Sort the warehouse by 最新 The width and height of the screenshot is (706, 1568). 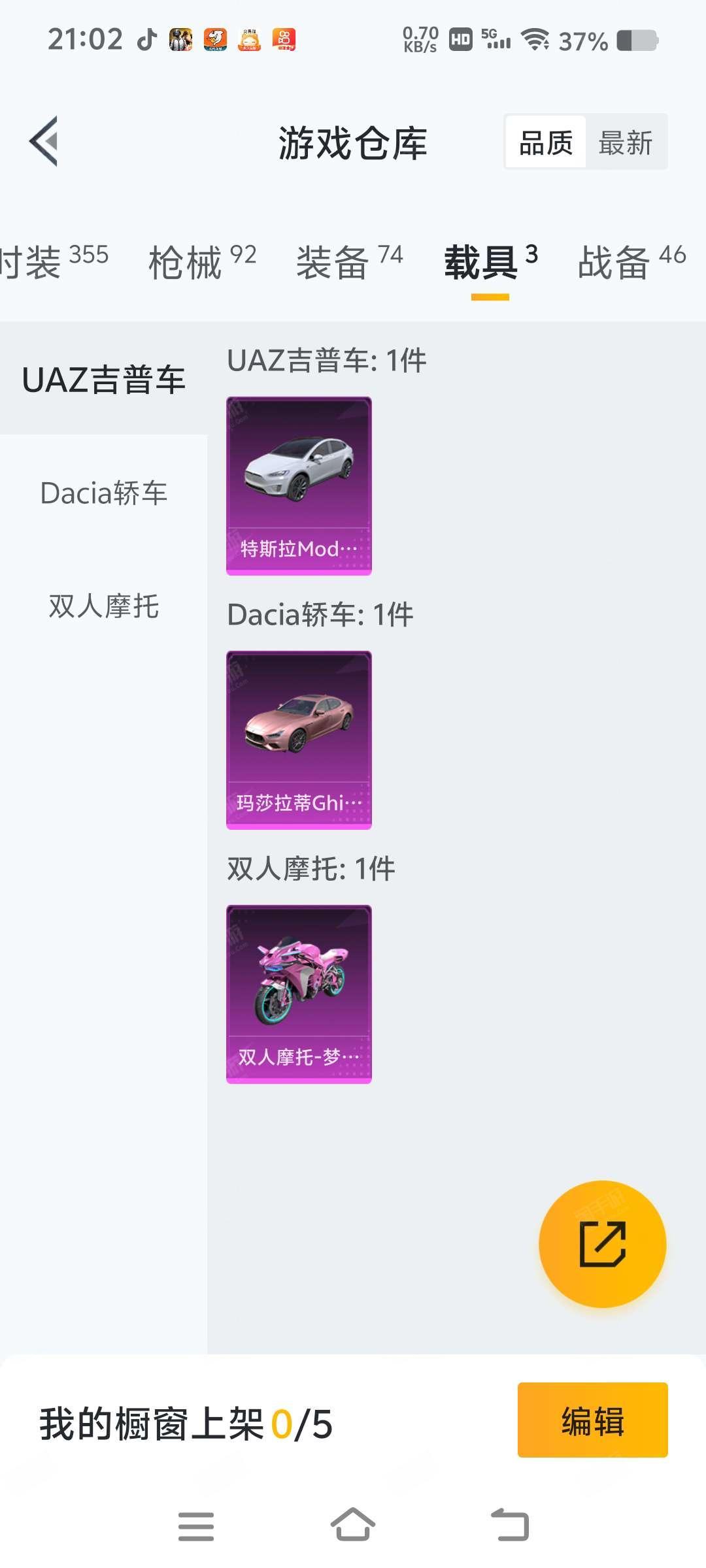[x=626, y=142]
